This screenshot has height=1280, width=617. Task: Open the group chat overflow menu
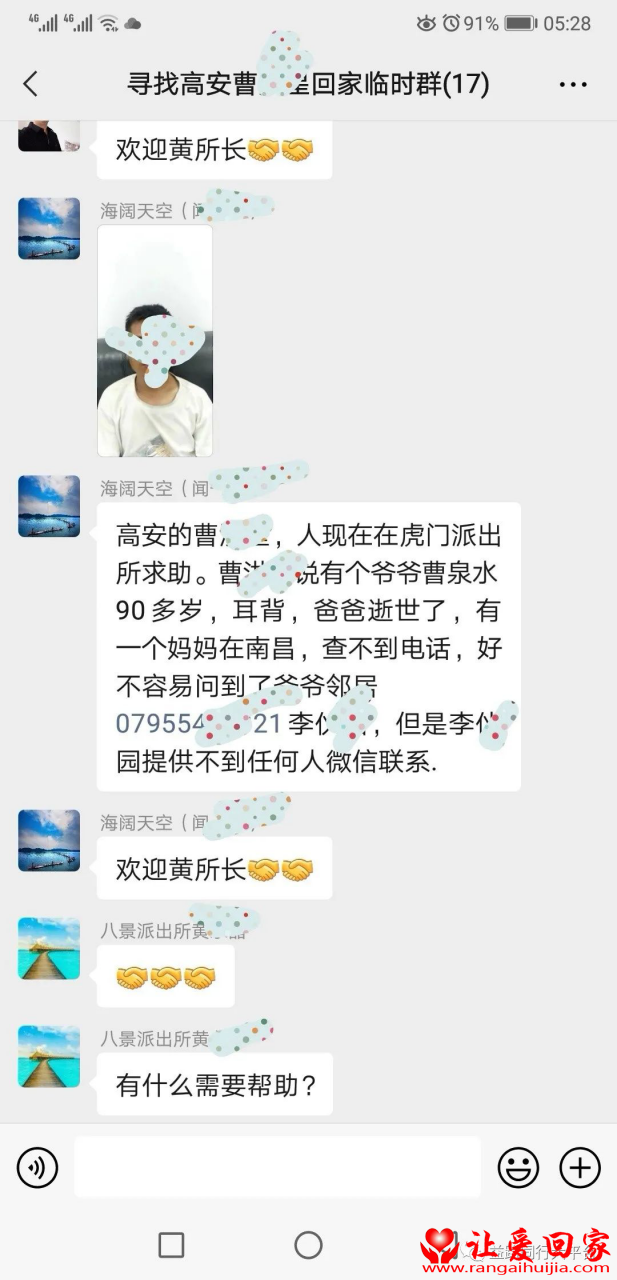point(573,85)
